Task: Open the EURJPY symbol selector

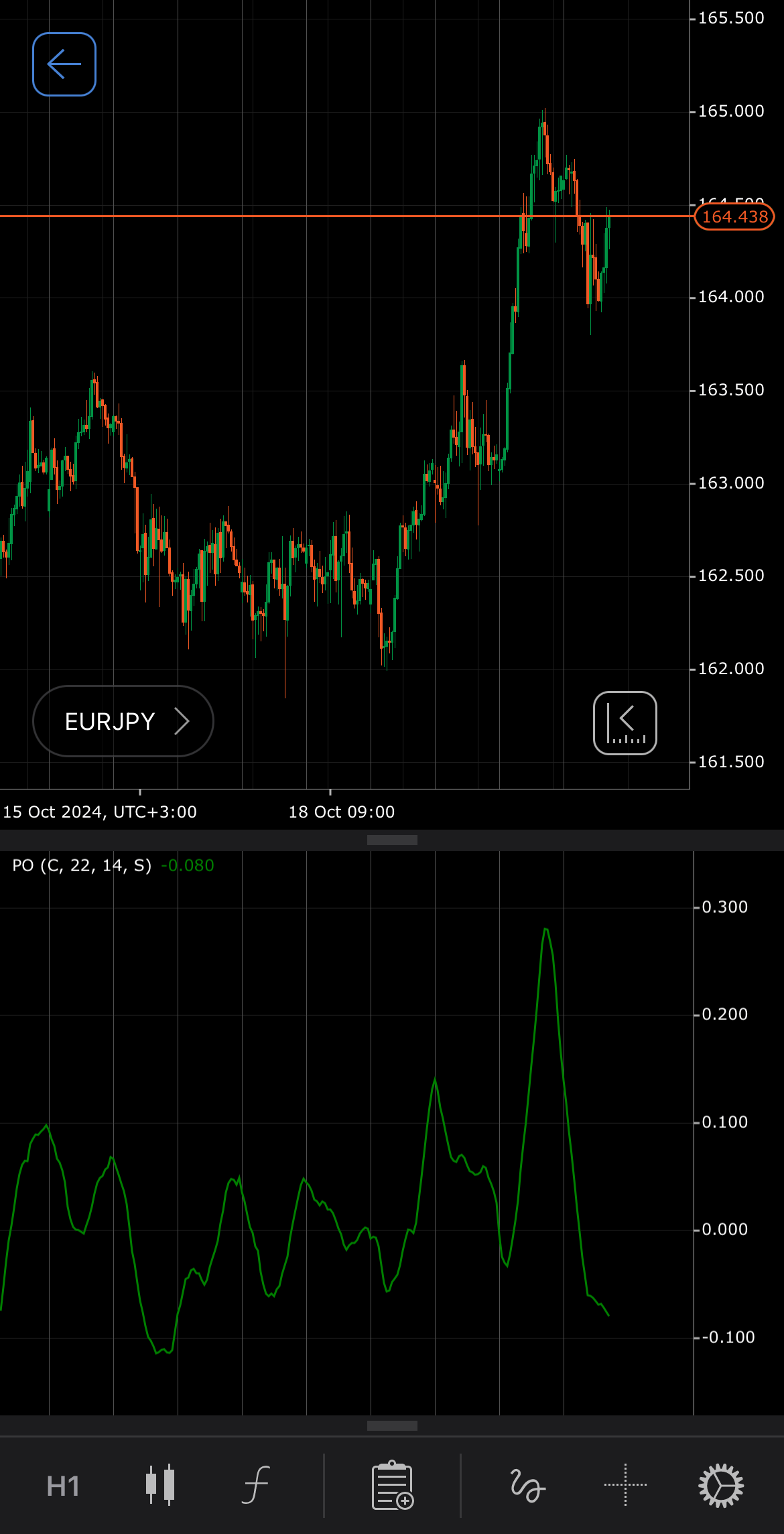Action: (123, 721)
